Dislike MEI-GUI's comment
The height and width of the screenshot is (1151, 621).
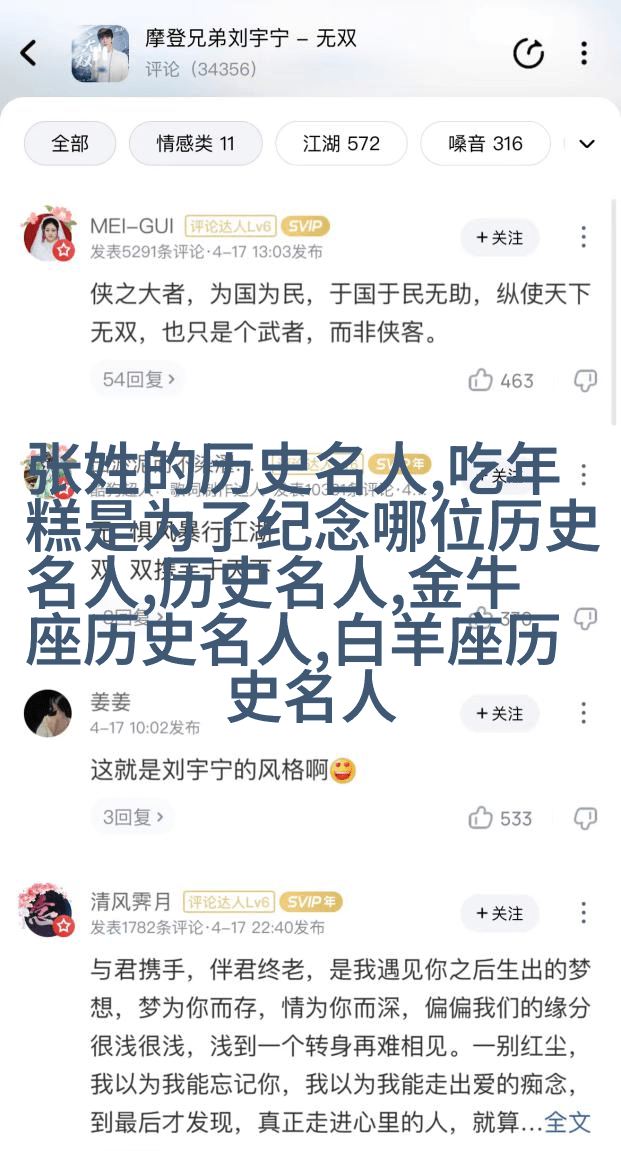(x=585, y=380)
